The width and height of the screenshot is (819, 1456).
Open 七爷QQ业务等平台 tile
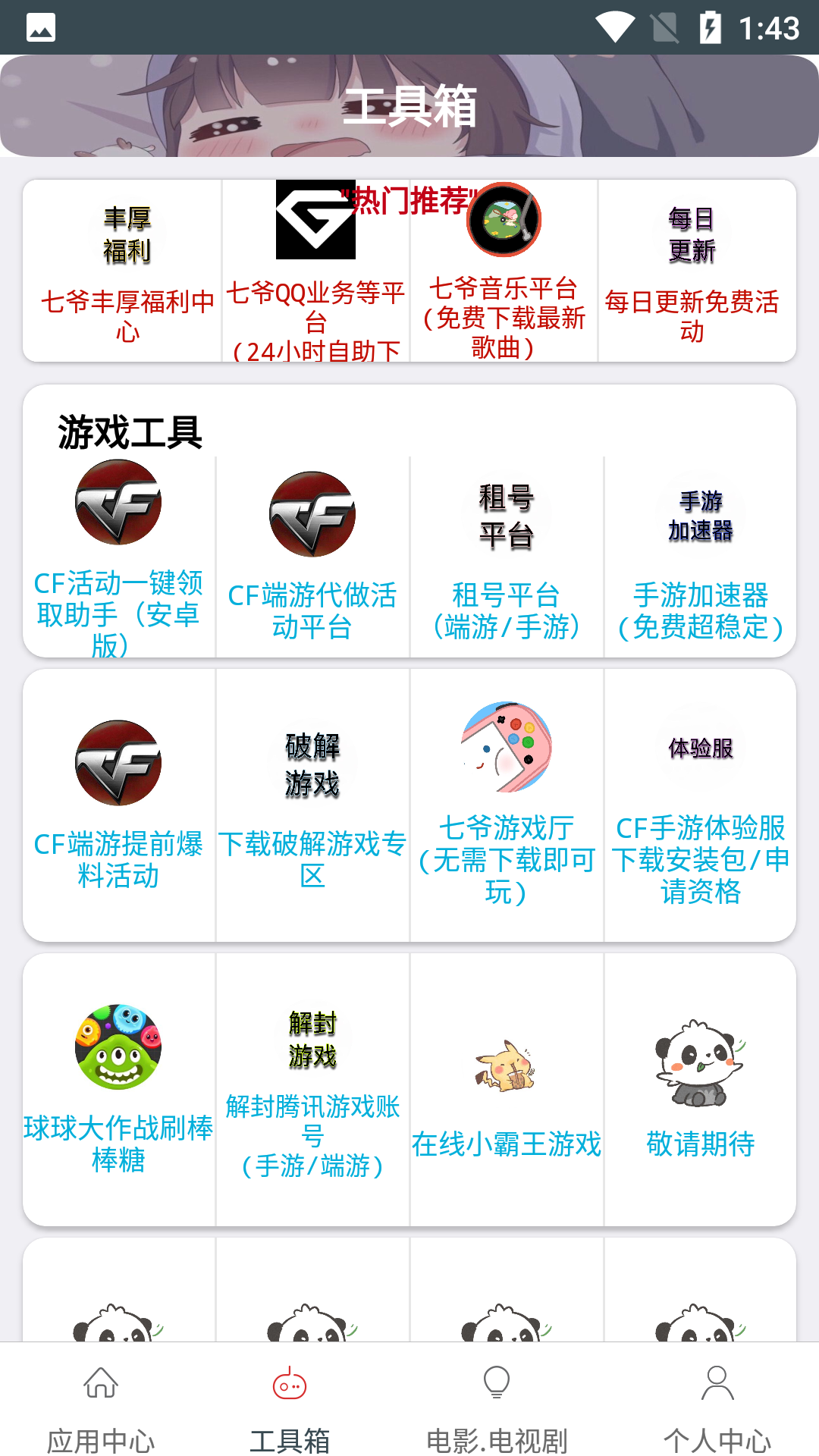pos(315,271)
